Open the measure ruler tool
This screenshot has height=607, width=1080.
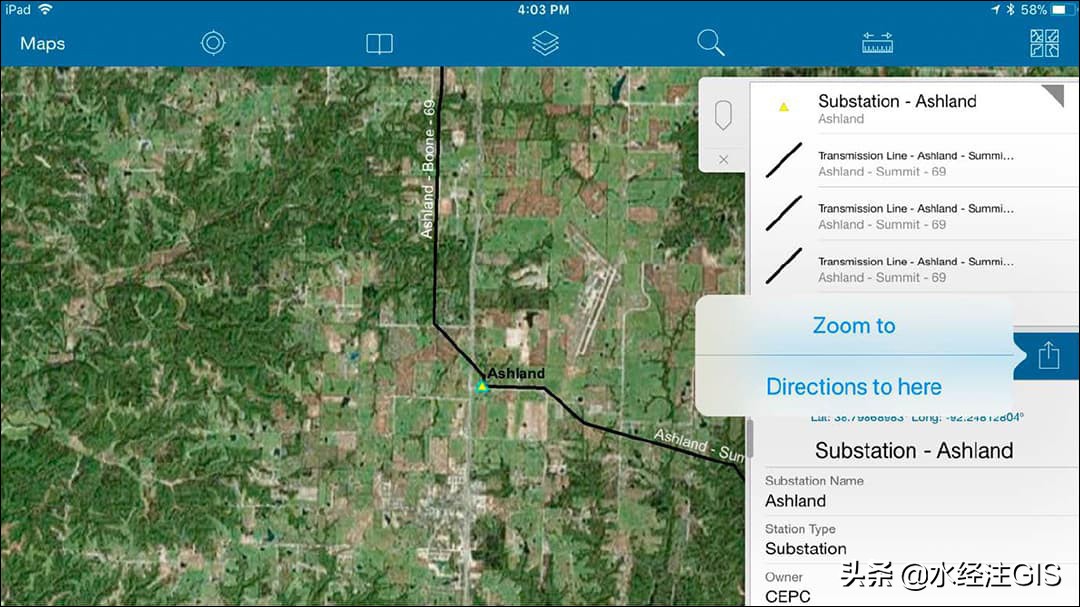877,43
